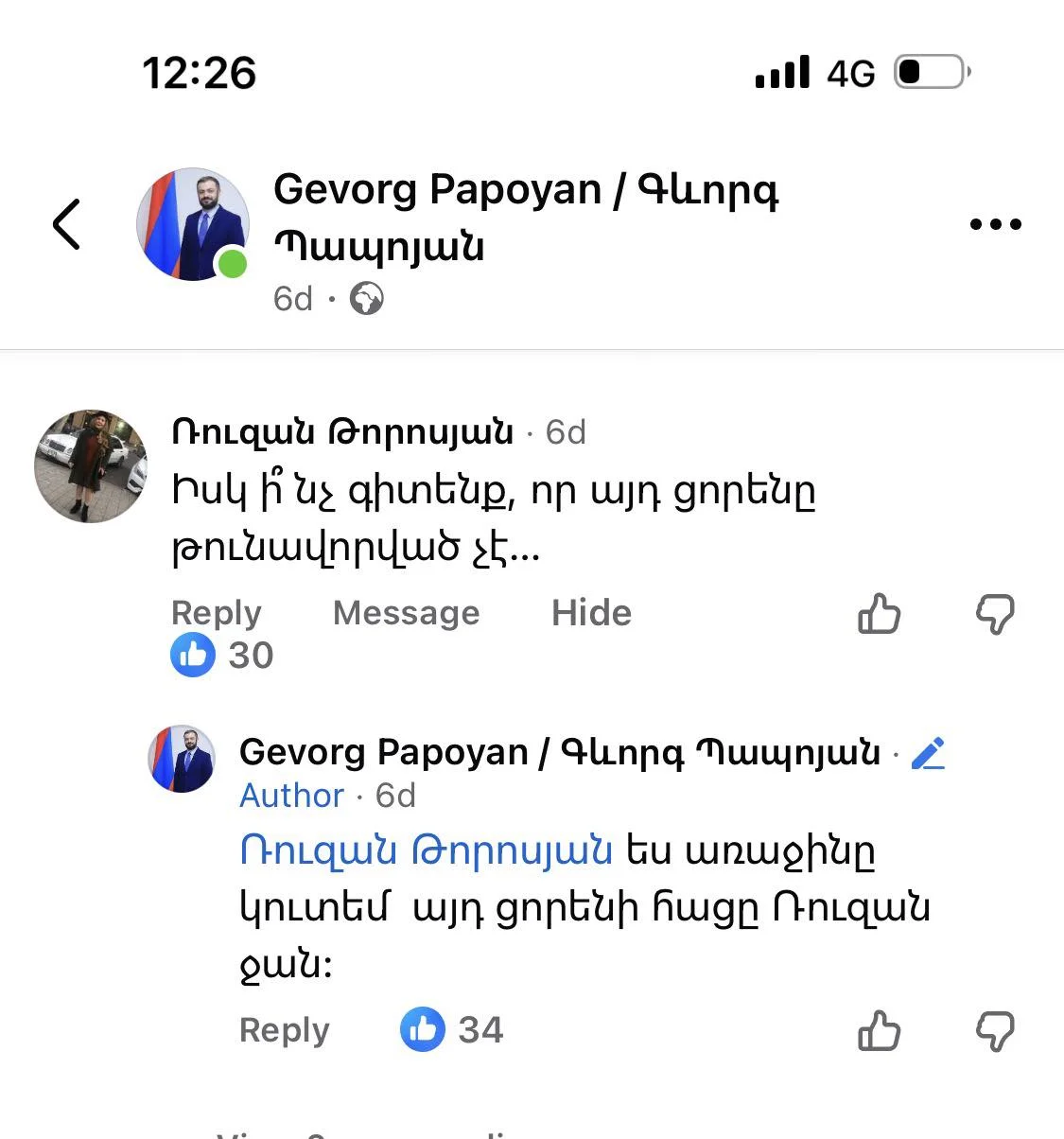
Task: Reply to Ռուզան Թորոսյան's comment
Action: [x=216, y=613]
